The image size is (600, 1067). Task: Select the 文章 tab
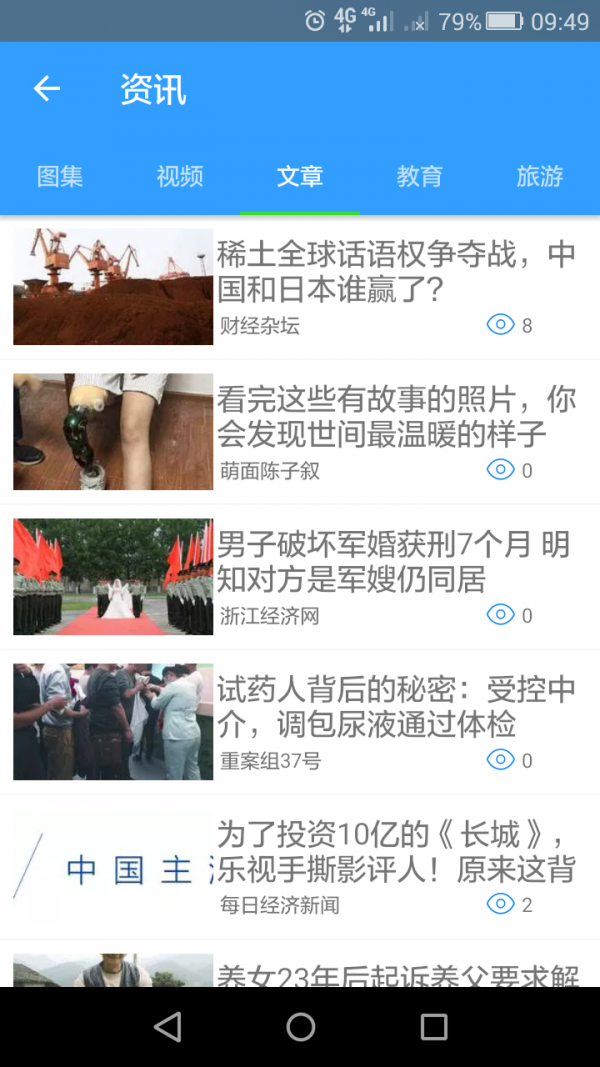tap(300, 177)
